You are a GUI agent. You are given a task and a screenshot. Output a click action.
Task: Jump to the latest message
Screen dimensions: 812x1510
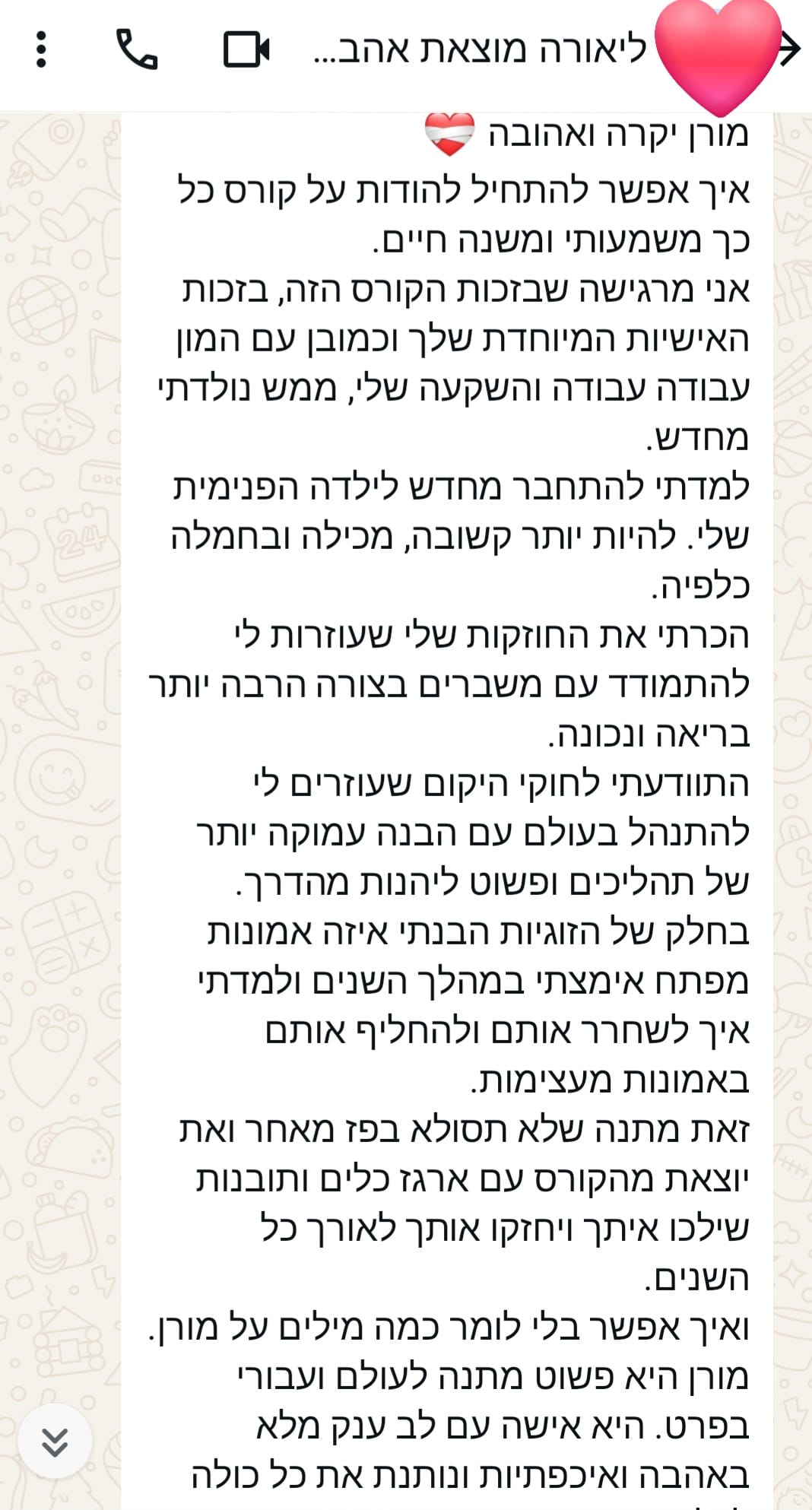pos(55,1441)
